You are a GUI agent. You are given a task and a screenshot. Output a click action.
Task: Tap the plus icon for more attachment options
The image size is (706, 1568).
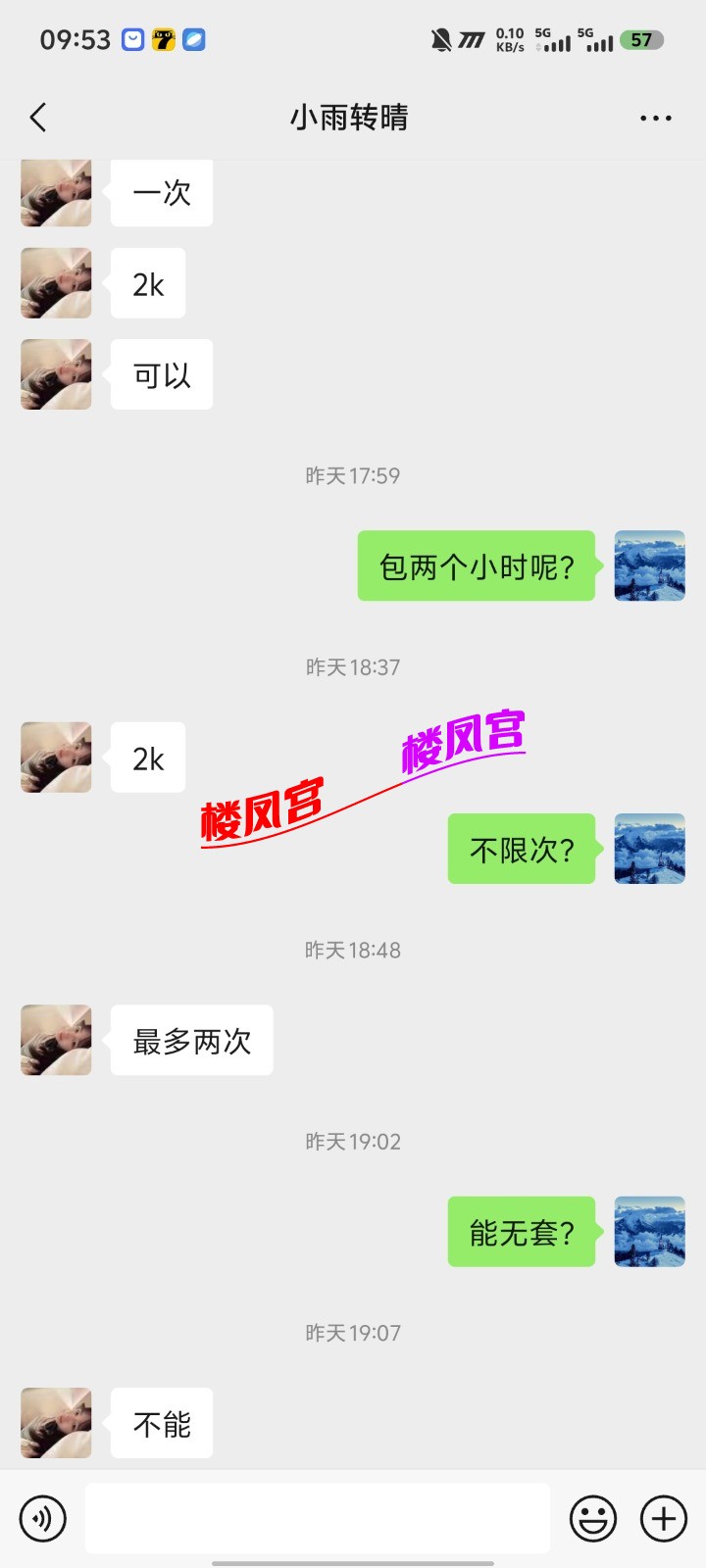[x=663, y=1518]
